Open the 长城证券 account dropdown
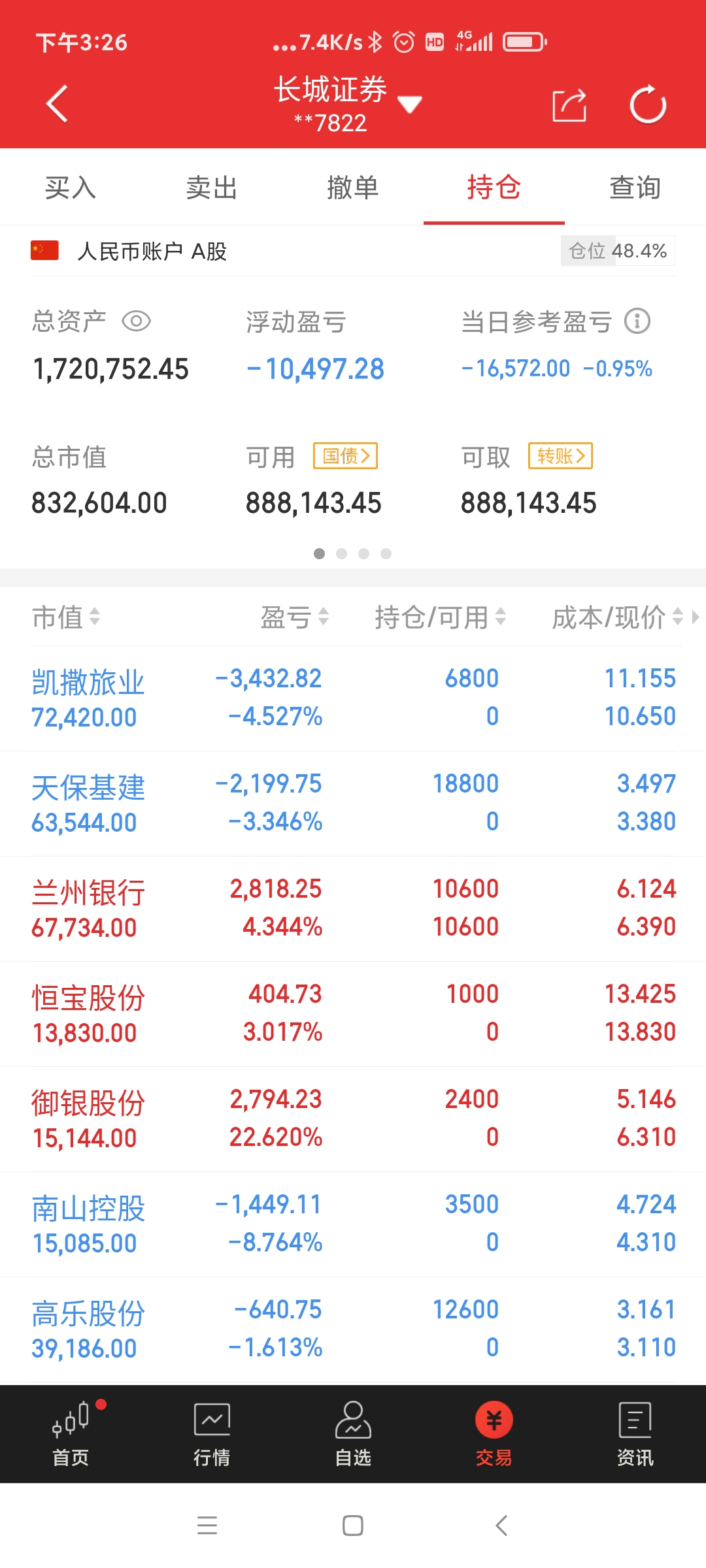 [x=348, y=104]
